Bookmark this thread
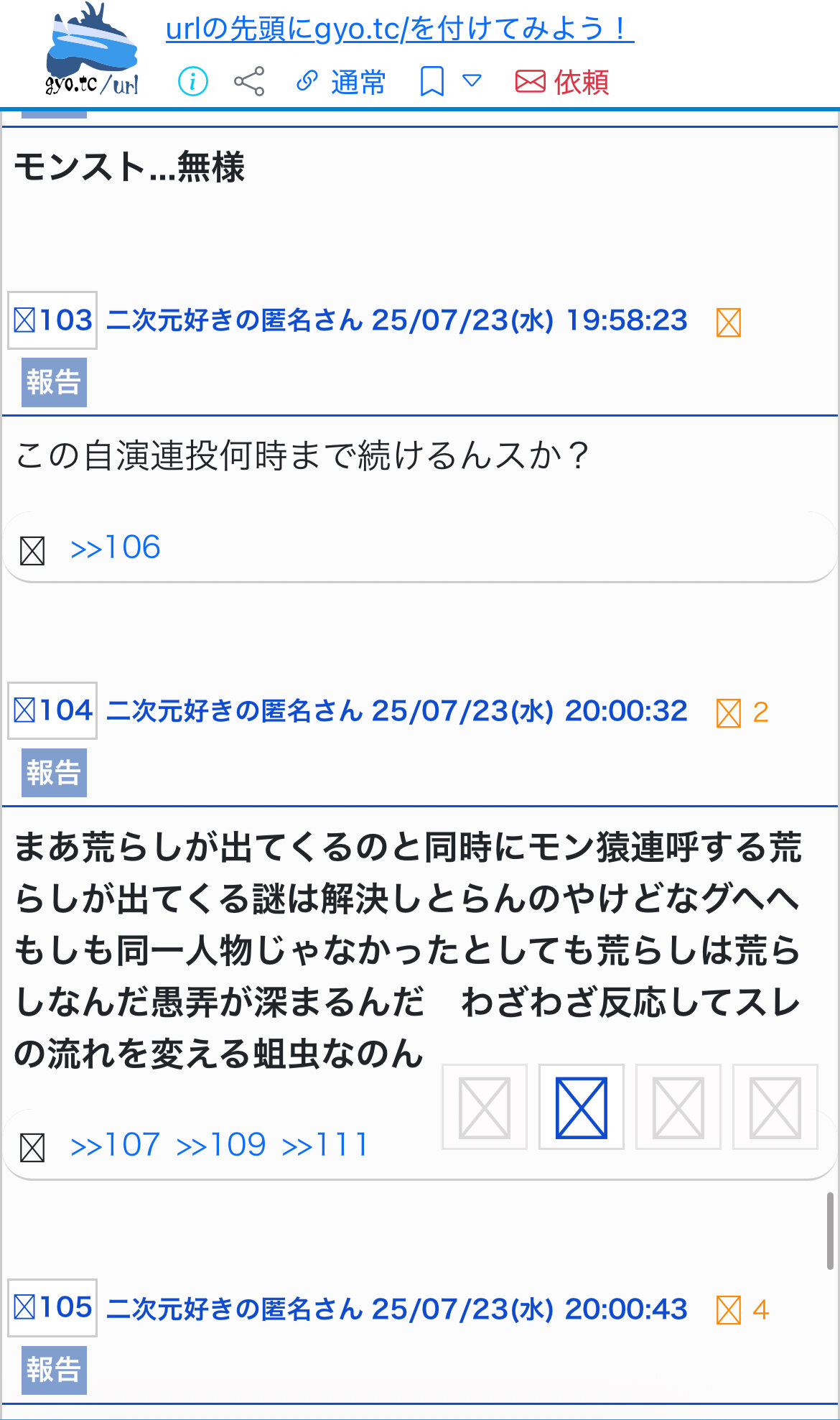Image resolution: width=840 pixels, height=1420 pixels. [431, 81]
